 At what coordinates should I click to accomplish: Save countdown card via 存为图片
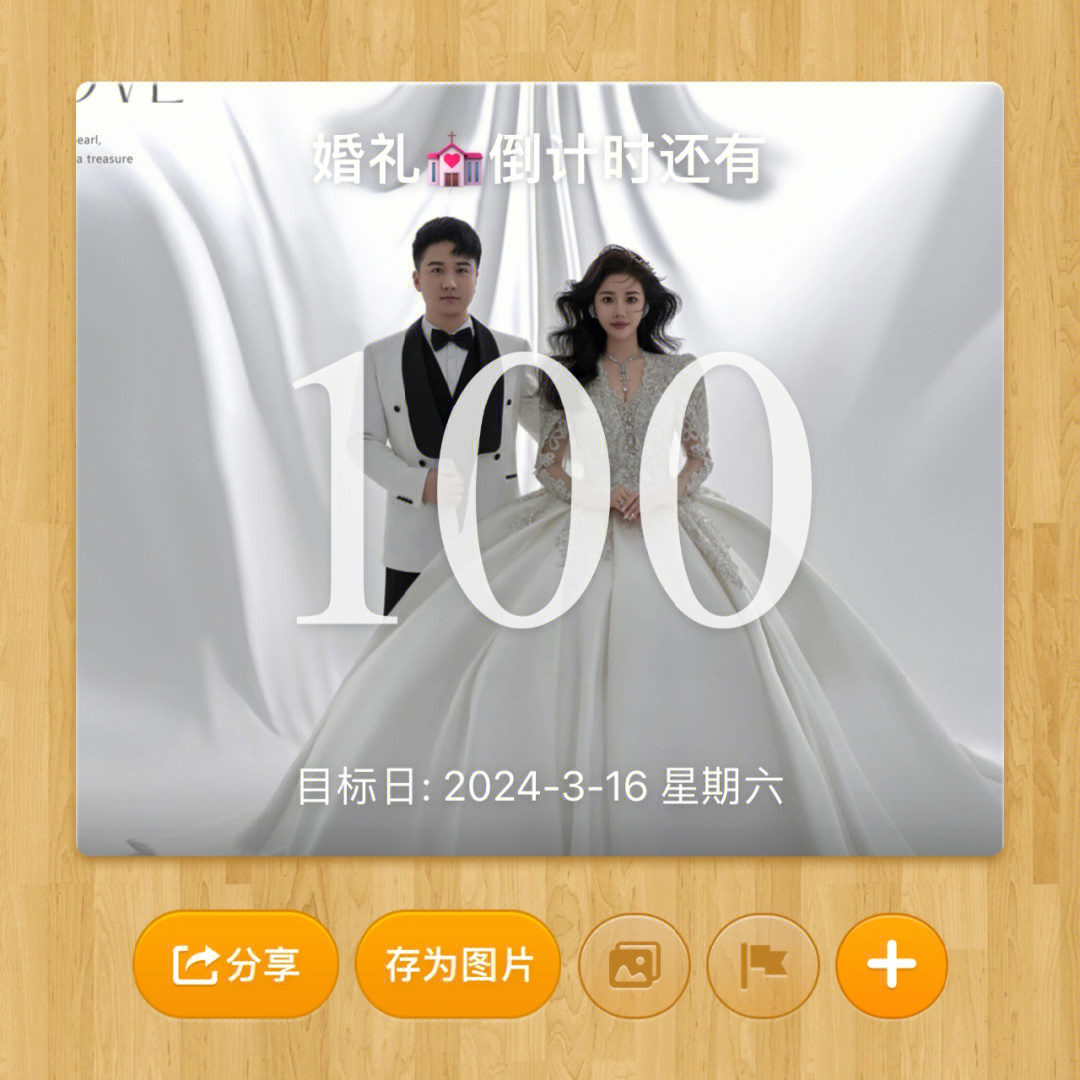tap(459, 965)
